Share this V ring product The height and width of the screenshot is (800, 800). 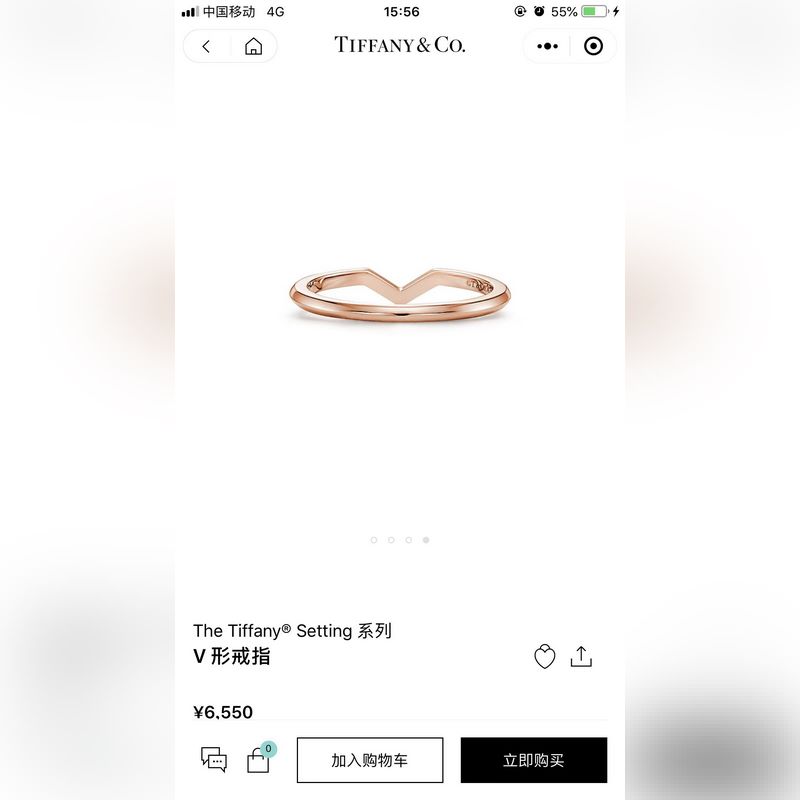point(581,657)
